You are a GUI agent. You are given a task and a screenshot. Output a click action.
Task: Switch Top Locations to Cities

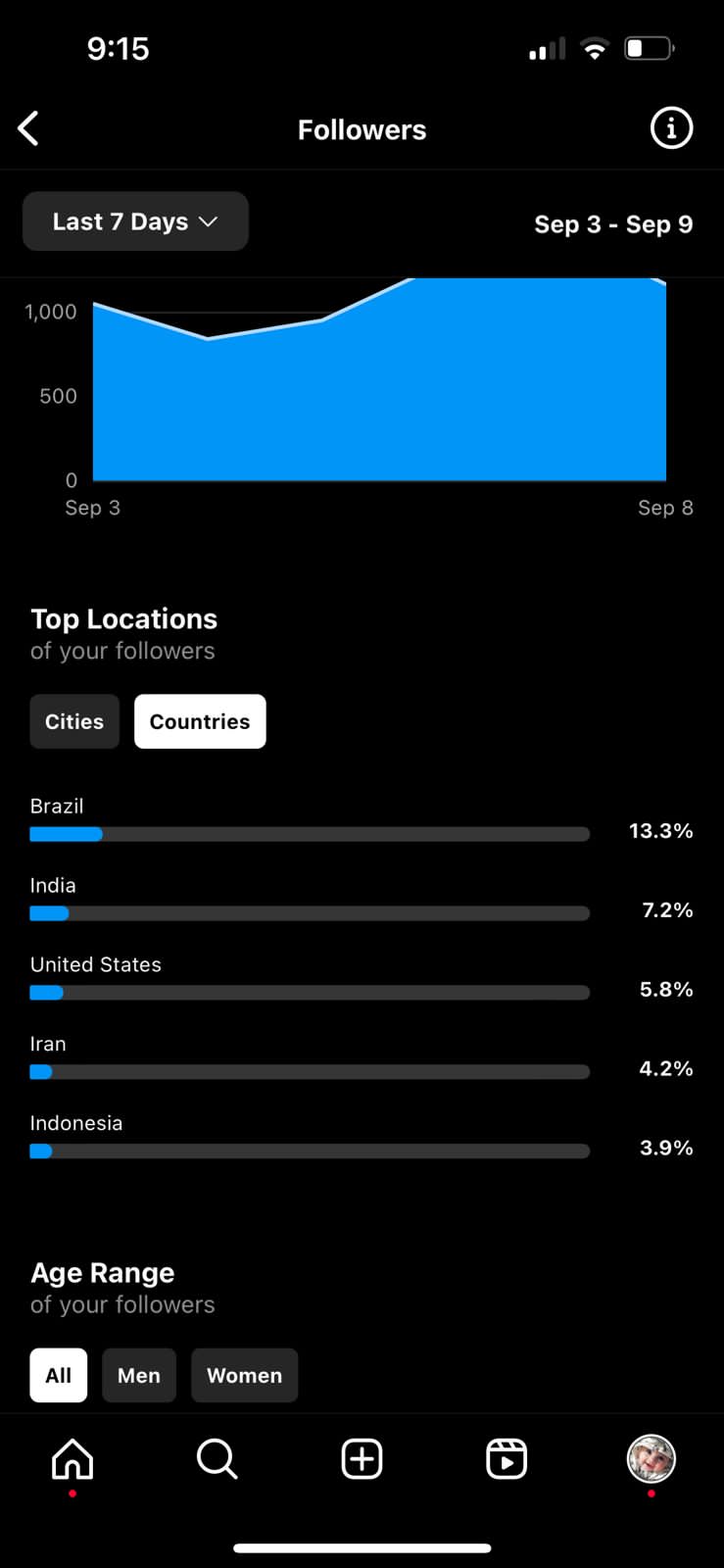pos(74,721)
